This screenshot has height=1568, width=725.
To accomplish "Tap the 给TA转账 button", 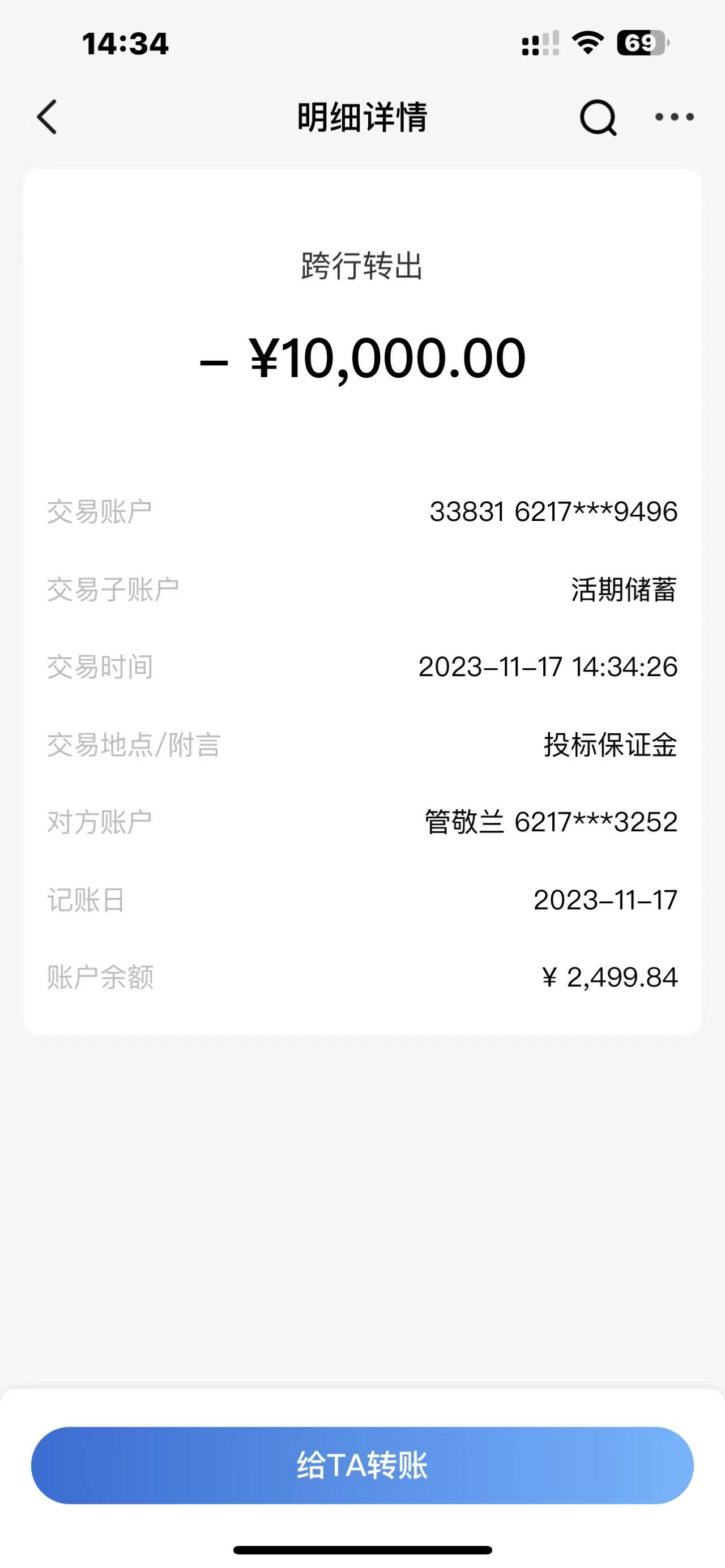I will pyautogui.click(x=362, y=1465).
